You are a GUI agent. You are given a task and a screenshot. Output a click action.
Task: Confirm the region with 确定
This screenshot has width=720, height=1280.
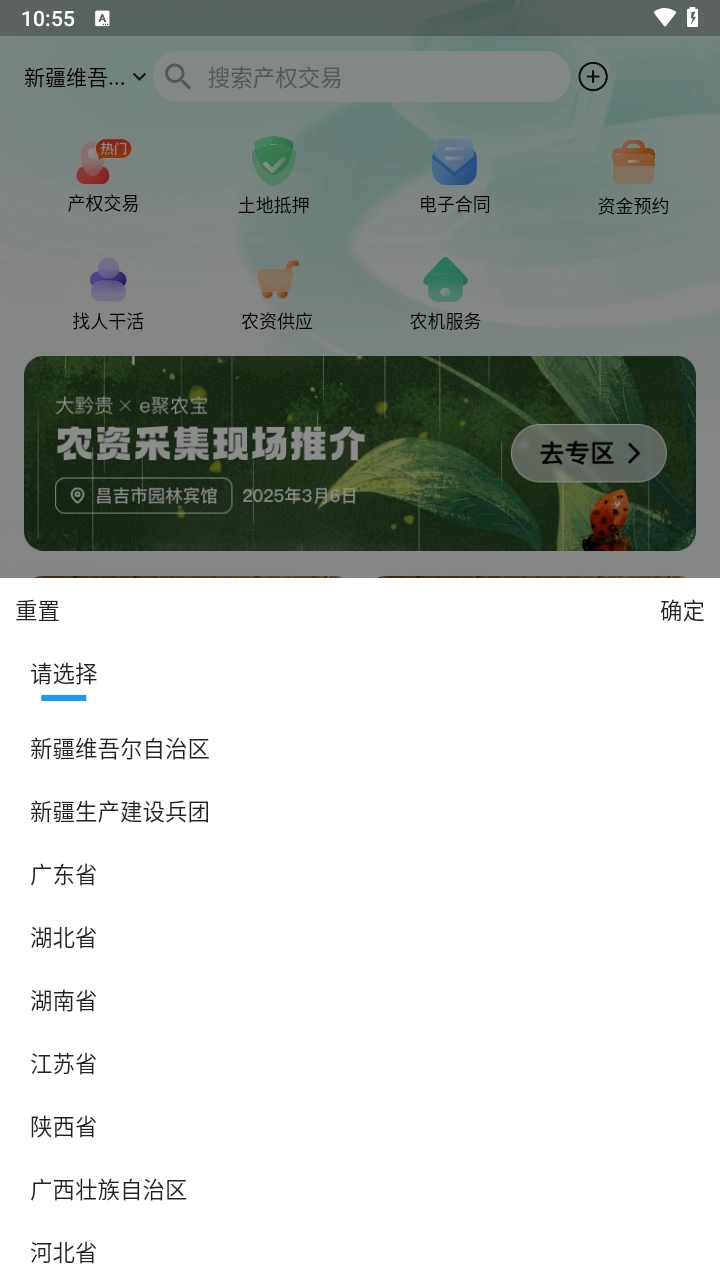click(682, 611)
